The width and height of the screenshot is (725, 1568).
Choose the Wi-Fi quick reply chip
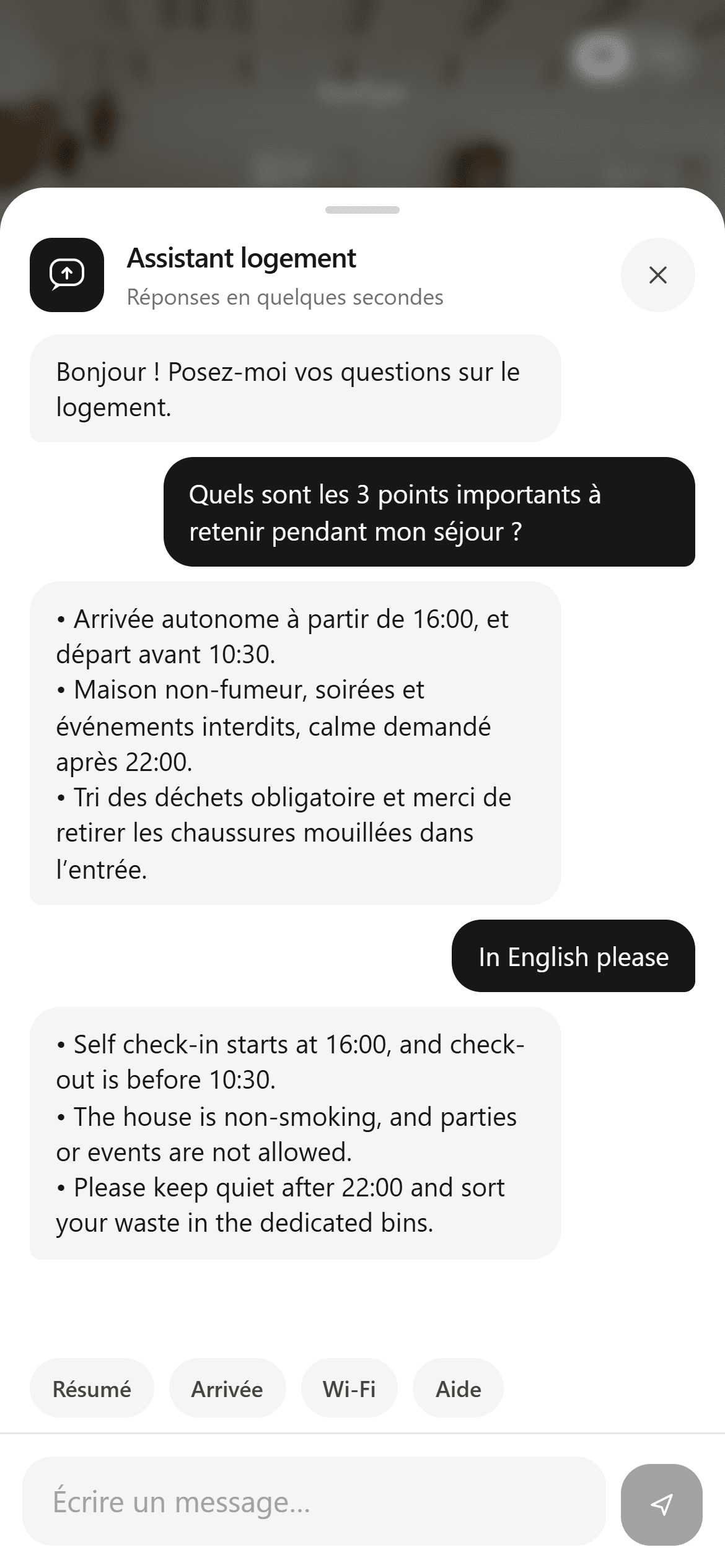[x=349, y=1389]
